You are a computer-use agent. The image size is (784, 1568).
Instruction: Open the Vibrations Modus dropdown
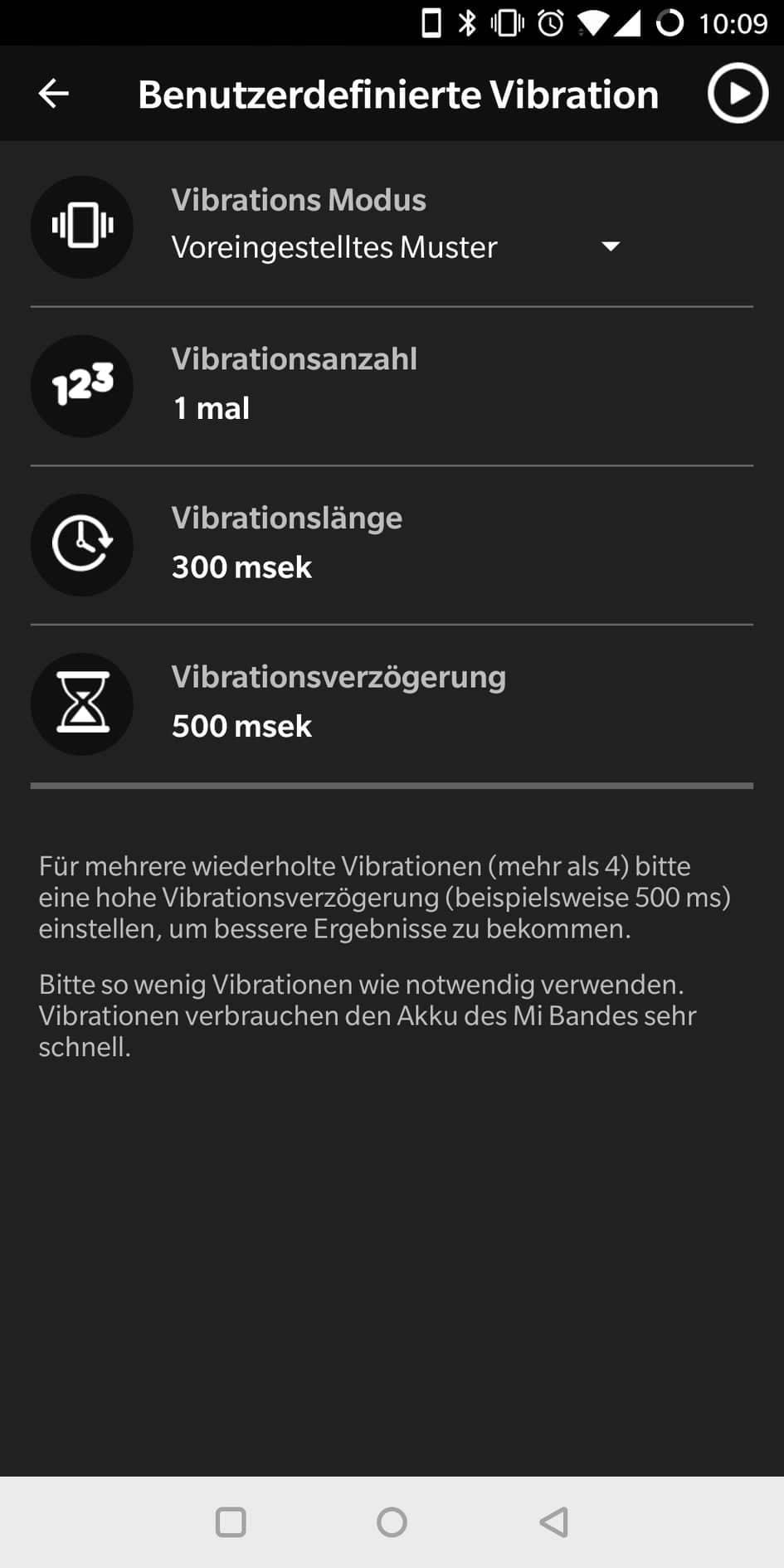396,246
